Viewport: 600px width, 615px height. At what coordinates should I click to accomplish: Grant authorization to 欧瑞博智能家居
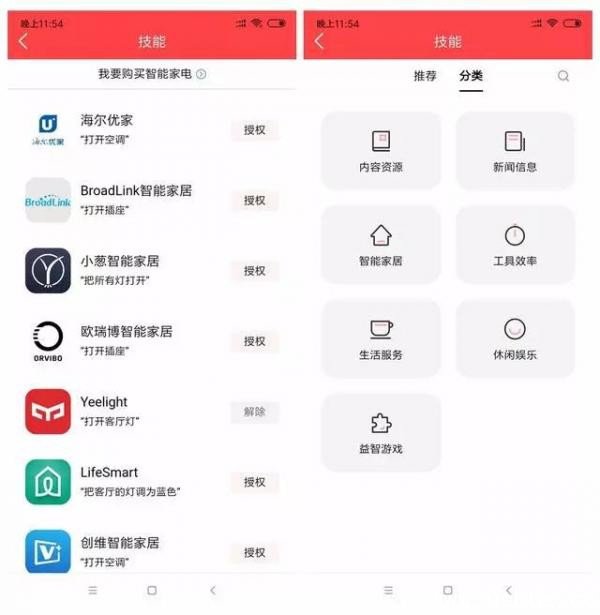[254, 341]
